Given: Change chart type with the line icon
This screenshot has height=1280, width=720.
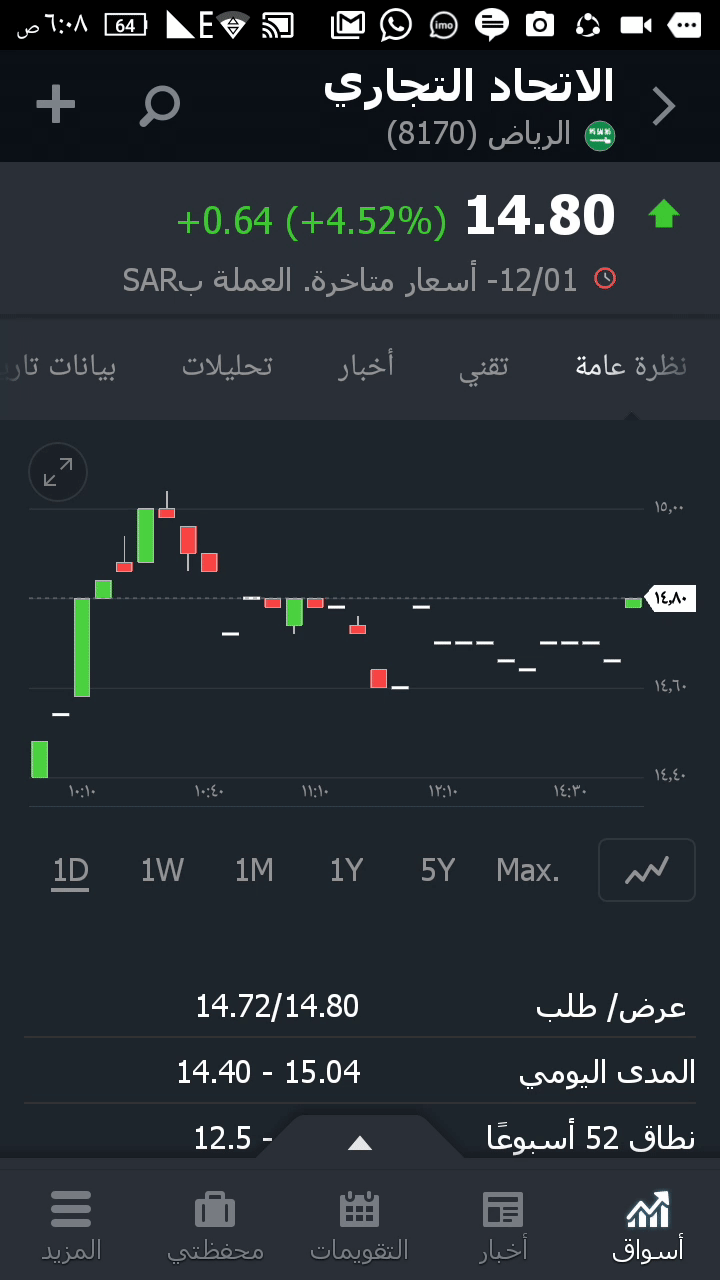Looking at the screenshot, I should tap(646, 871).
